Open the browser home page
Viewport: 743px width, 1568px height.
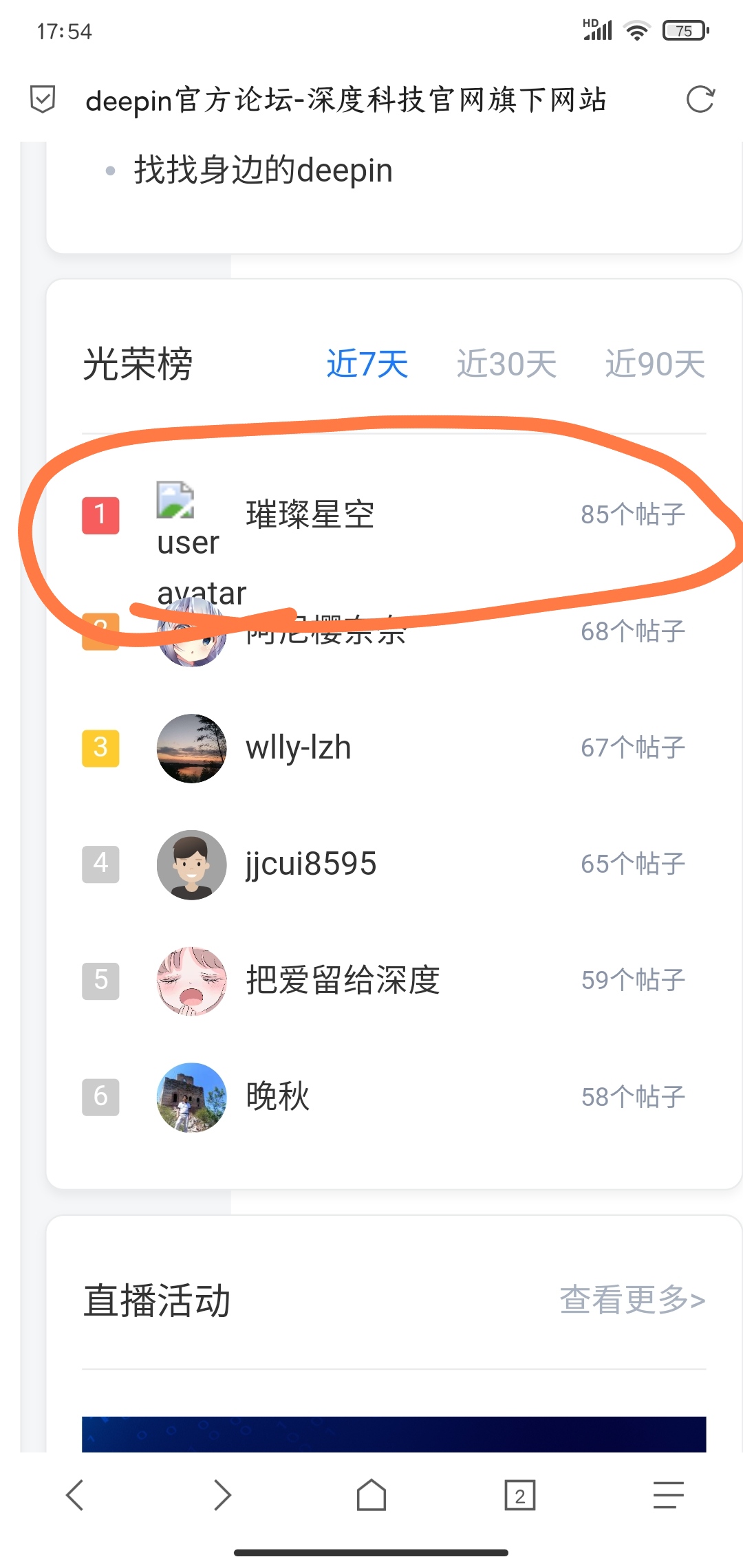(x=371, y=1495)
